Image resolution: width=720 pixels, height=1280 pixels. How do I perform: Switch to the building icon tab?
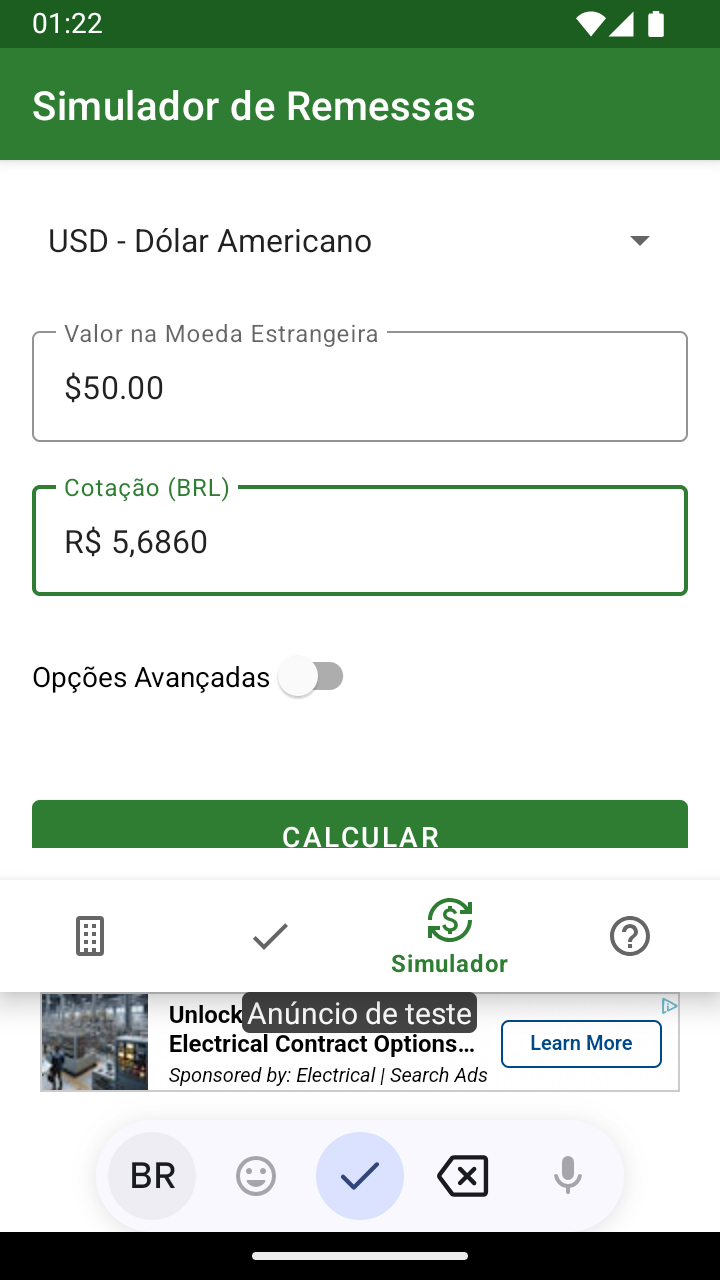click(90, 936)
